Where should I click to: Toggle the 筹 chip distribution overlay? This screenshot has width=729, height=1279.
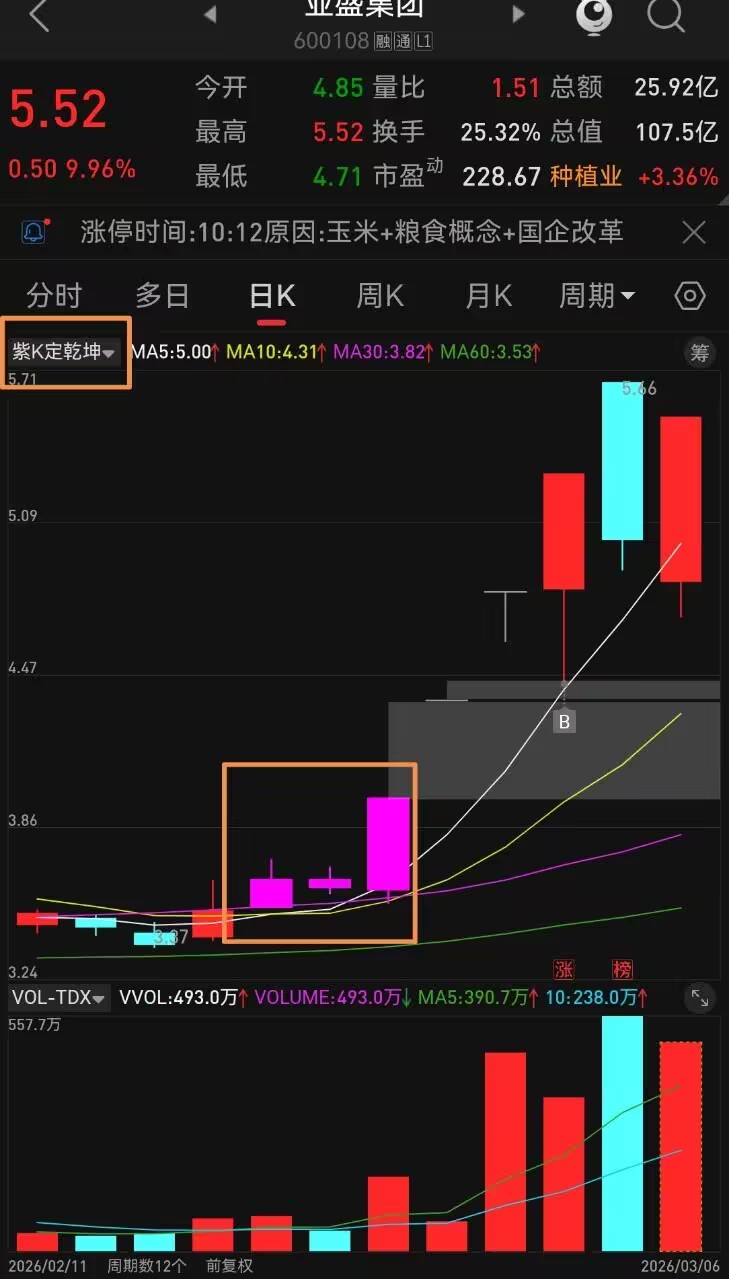tap(699, 353)
